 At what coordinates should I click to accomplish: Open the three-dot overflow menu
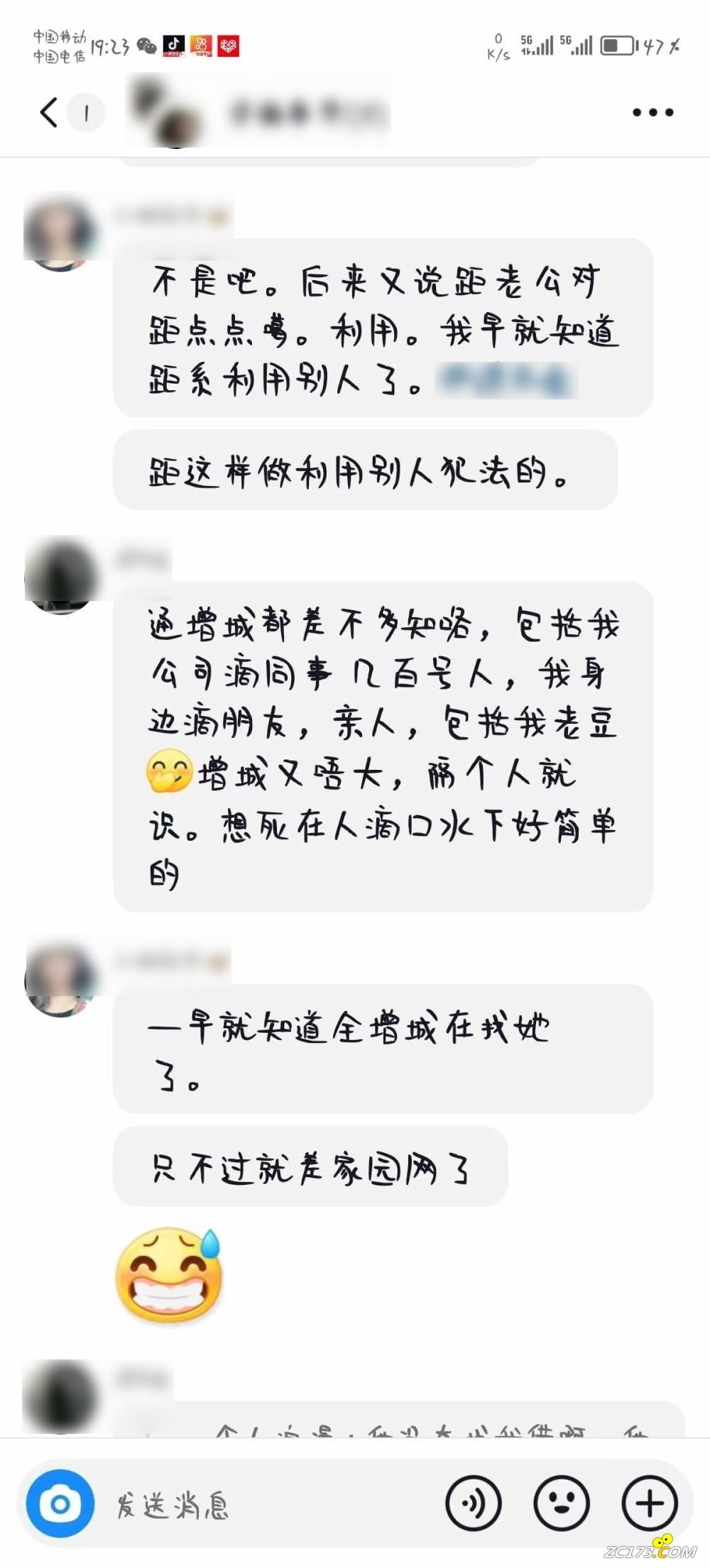click(652, 112)
